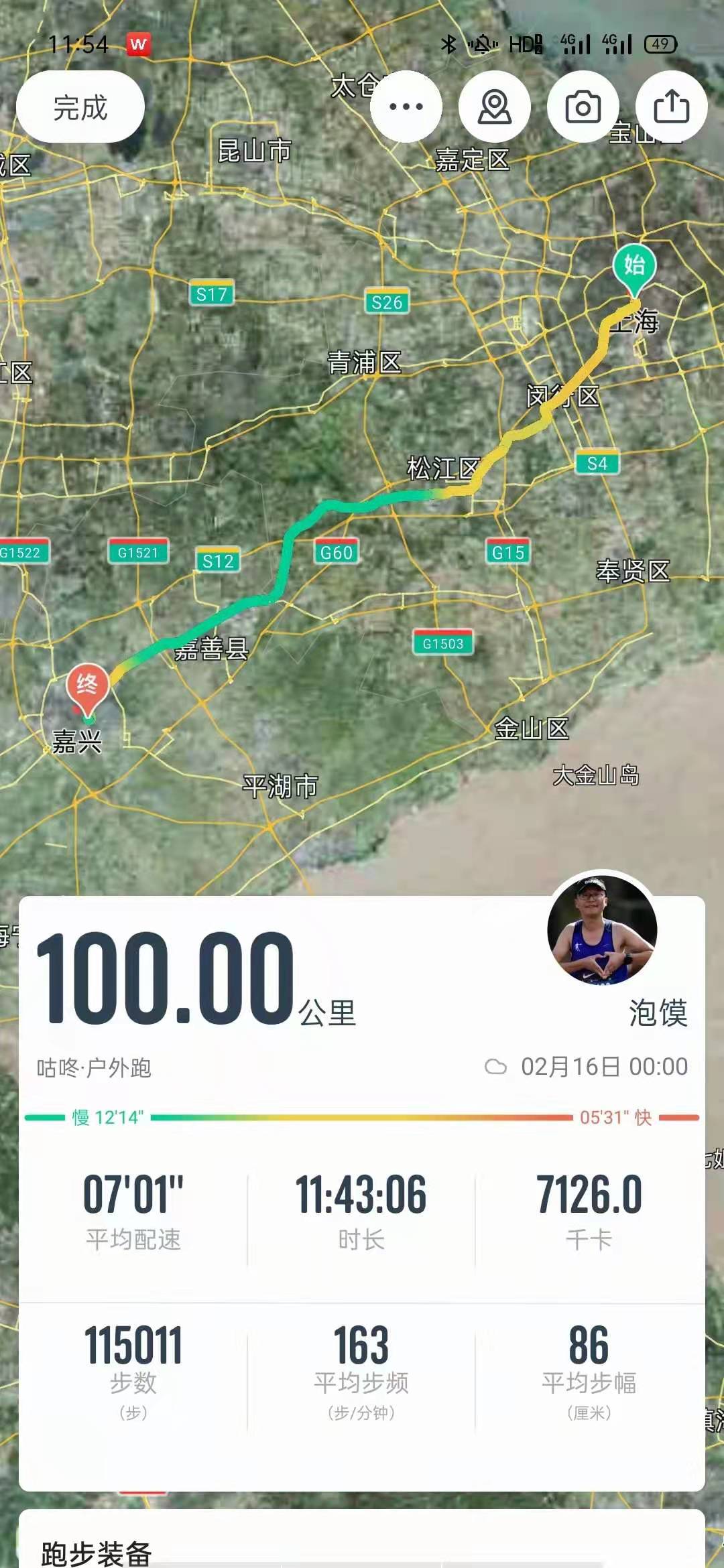724x1568 pixels.
Task: Open 泡馍's profile avatar
Action: pyautogui.click(x=602, y=929)
